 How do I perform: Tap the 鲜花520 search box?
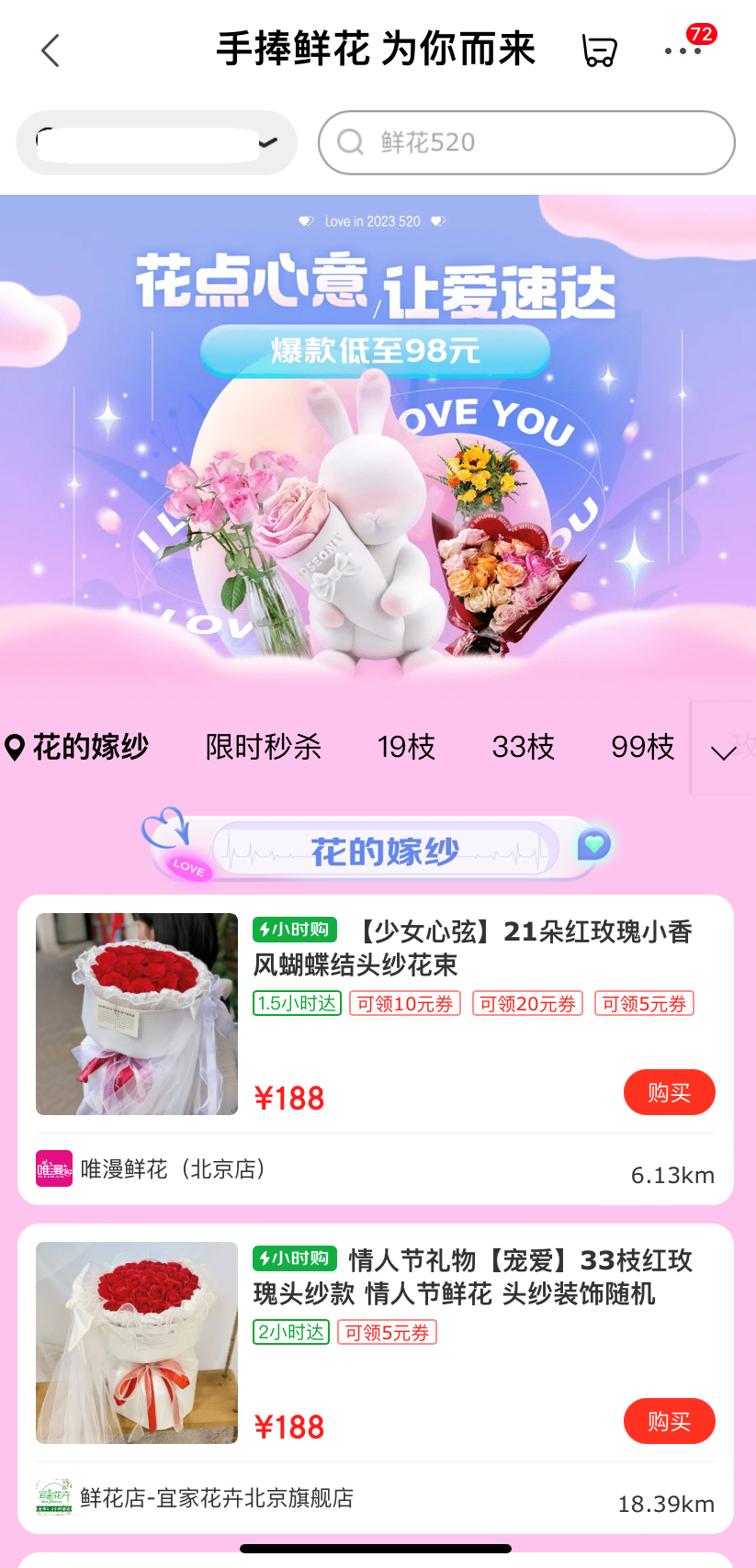526,142
